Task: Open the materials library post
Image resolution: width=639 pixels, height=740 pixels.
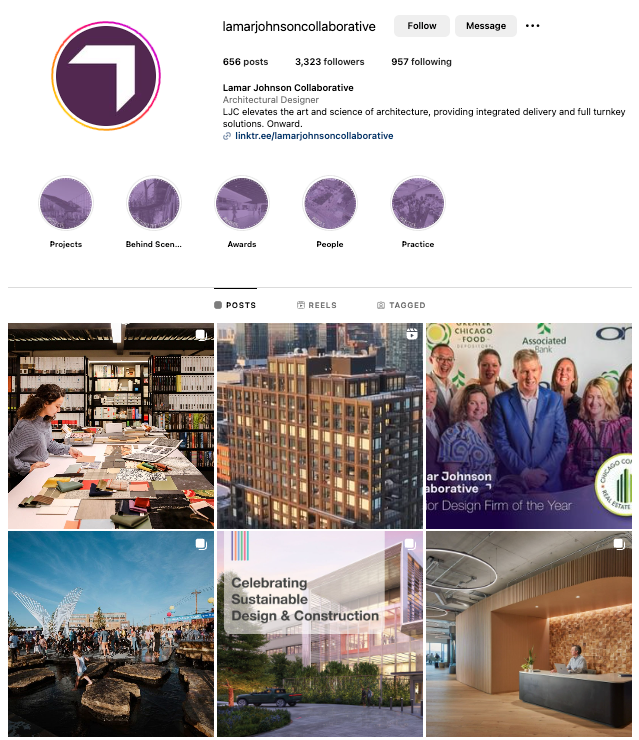Action: (111, 426)
